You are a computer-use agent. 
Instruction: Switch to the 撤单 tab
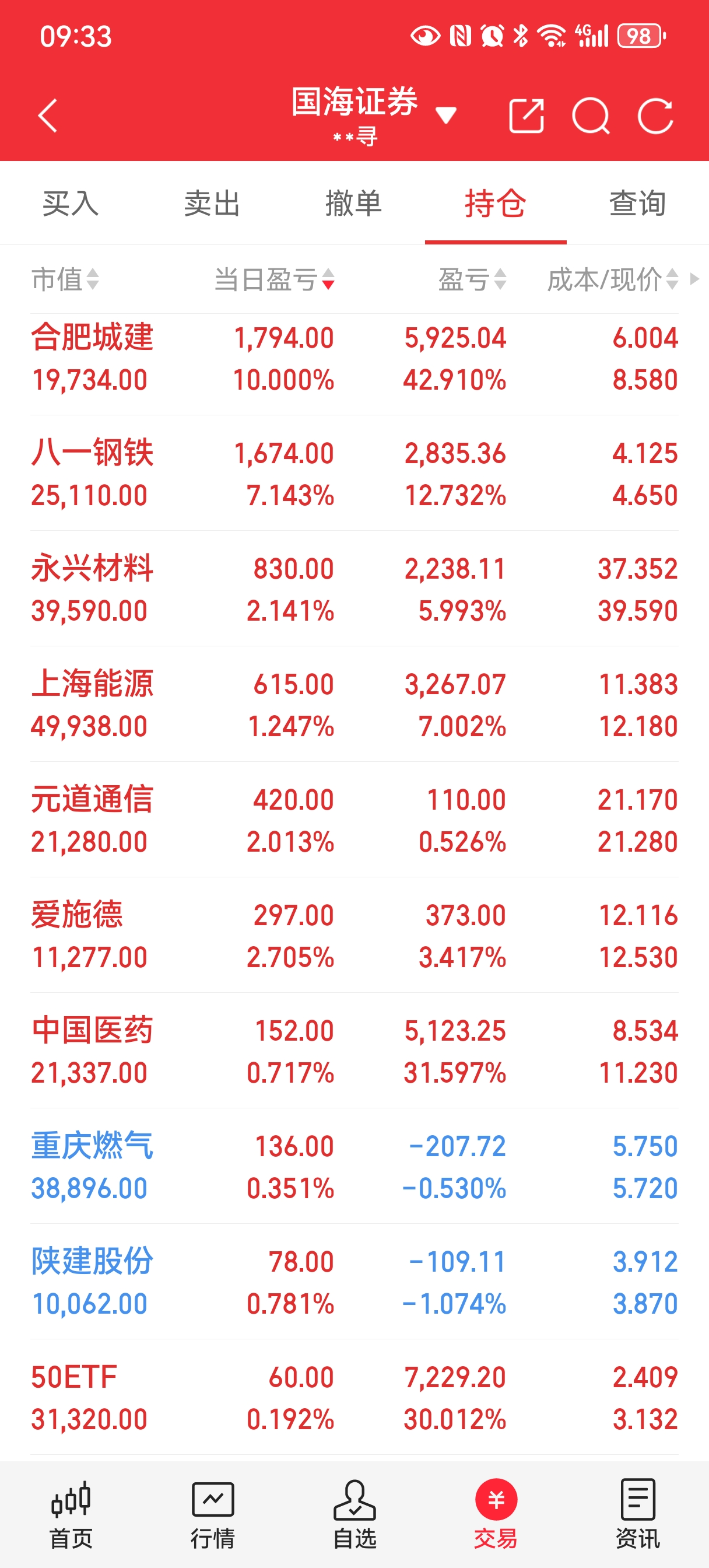tap(353, 204)
